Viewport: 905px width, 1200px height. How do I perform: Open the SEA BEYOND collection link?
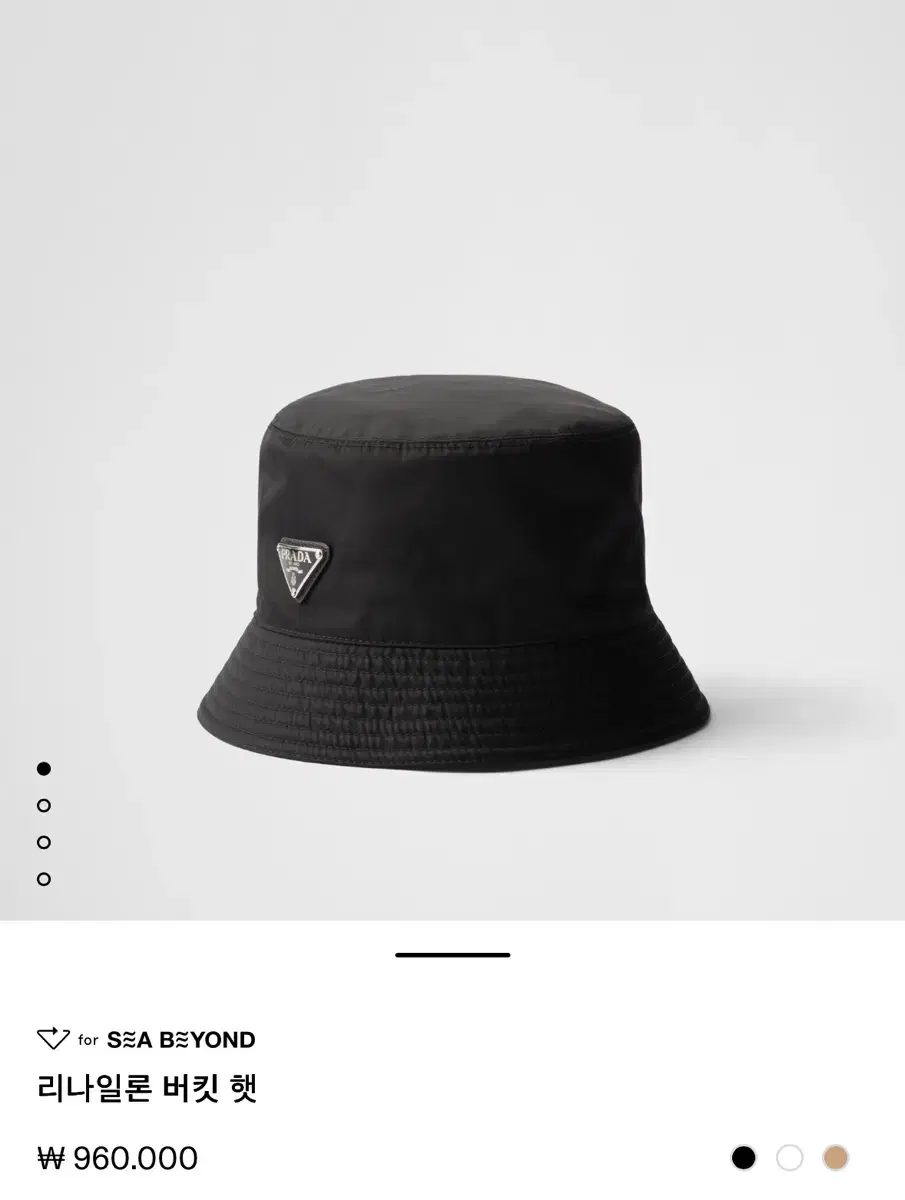[182, 1040]
